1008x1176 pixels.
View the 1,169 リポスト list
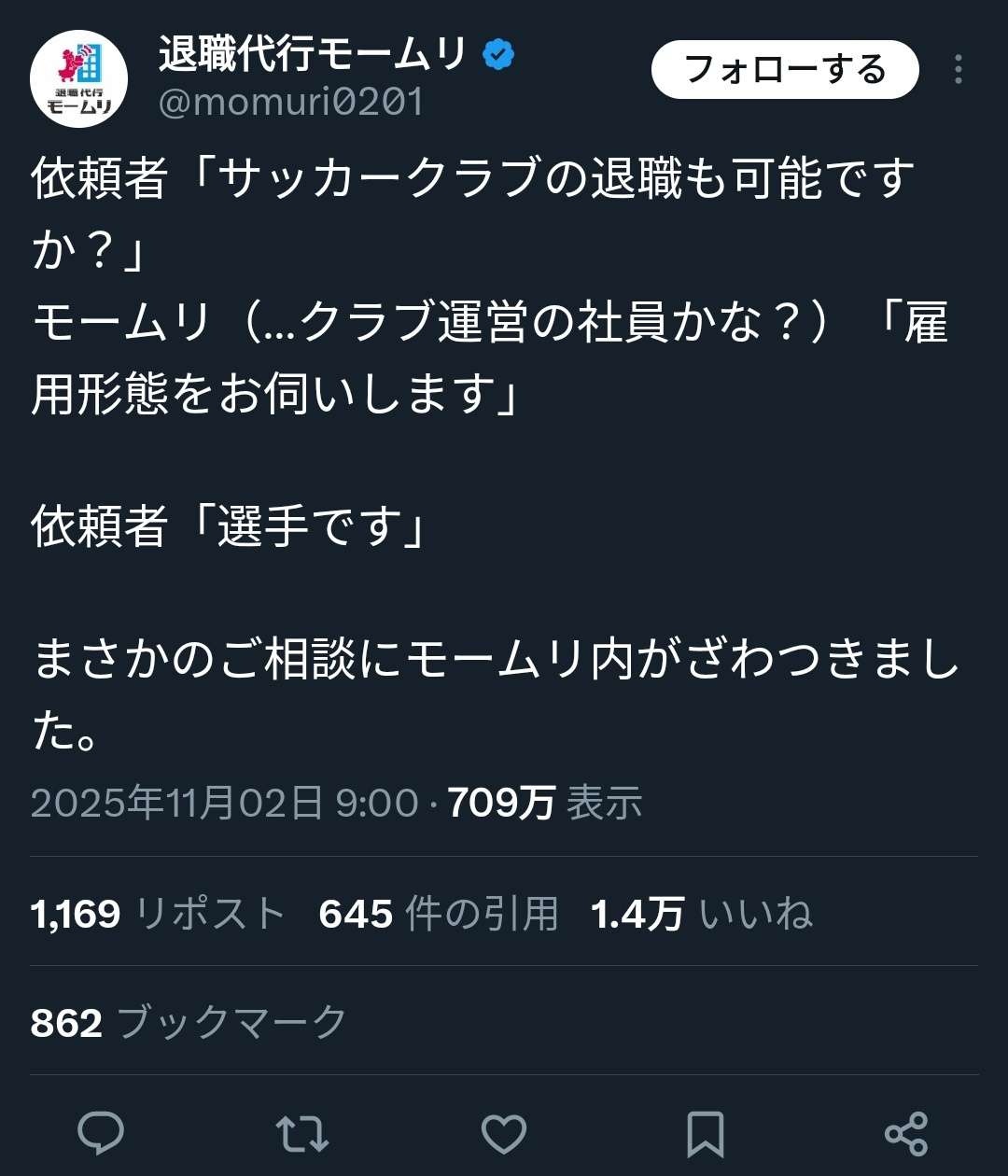[x=158, y=914]
